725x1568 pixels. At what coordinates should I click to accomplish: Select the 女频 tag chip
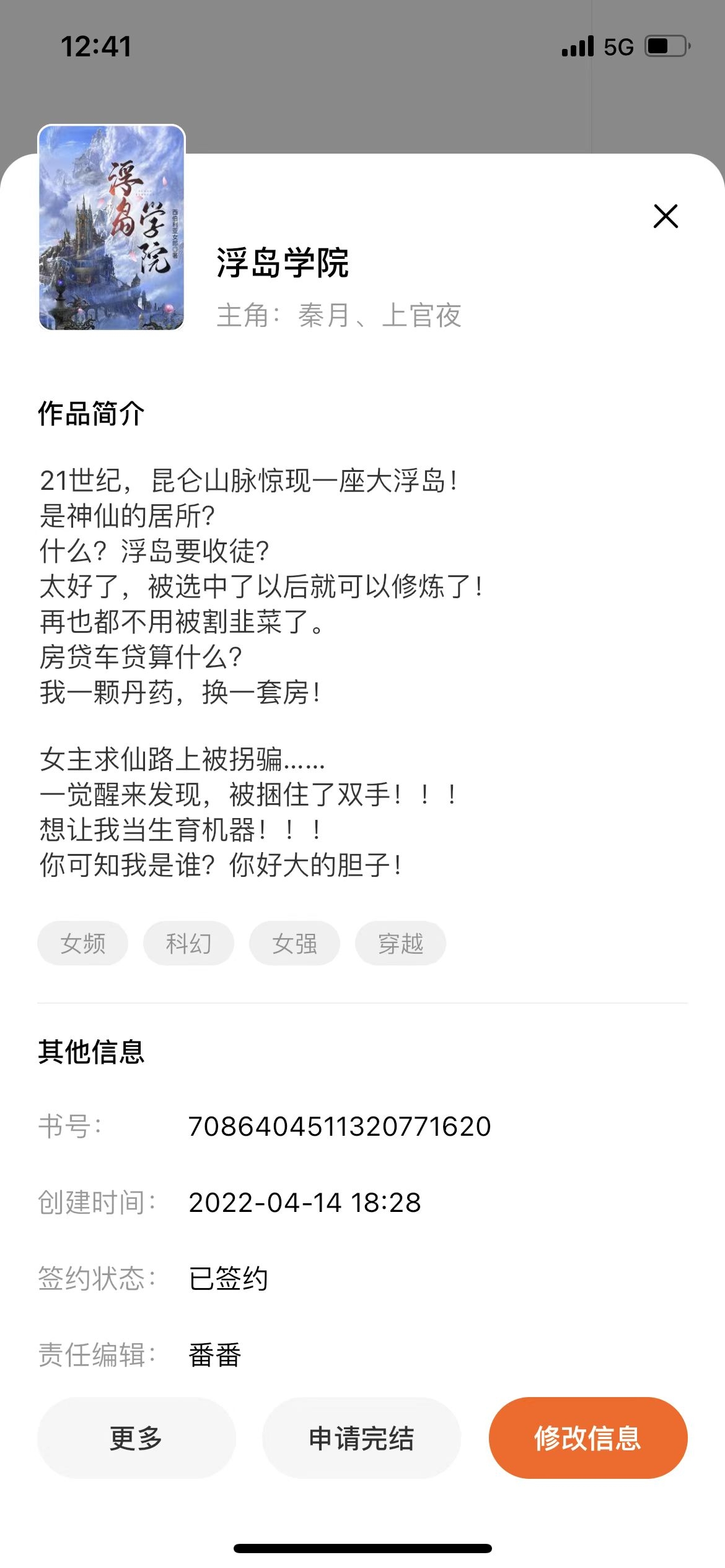click(83, 943)
